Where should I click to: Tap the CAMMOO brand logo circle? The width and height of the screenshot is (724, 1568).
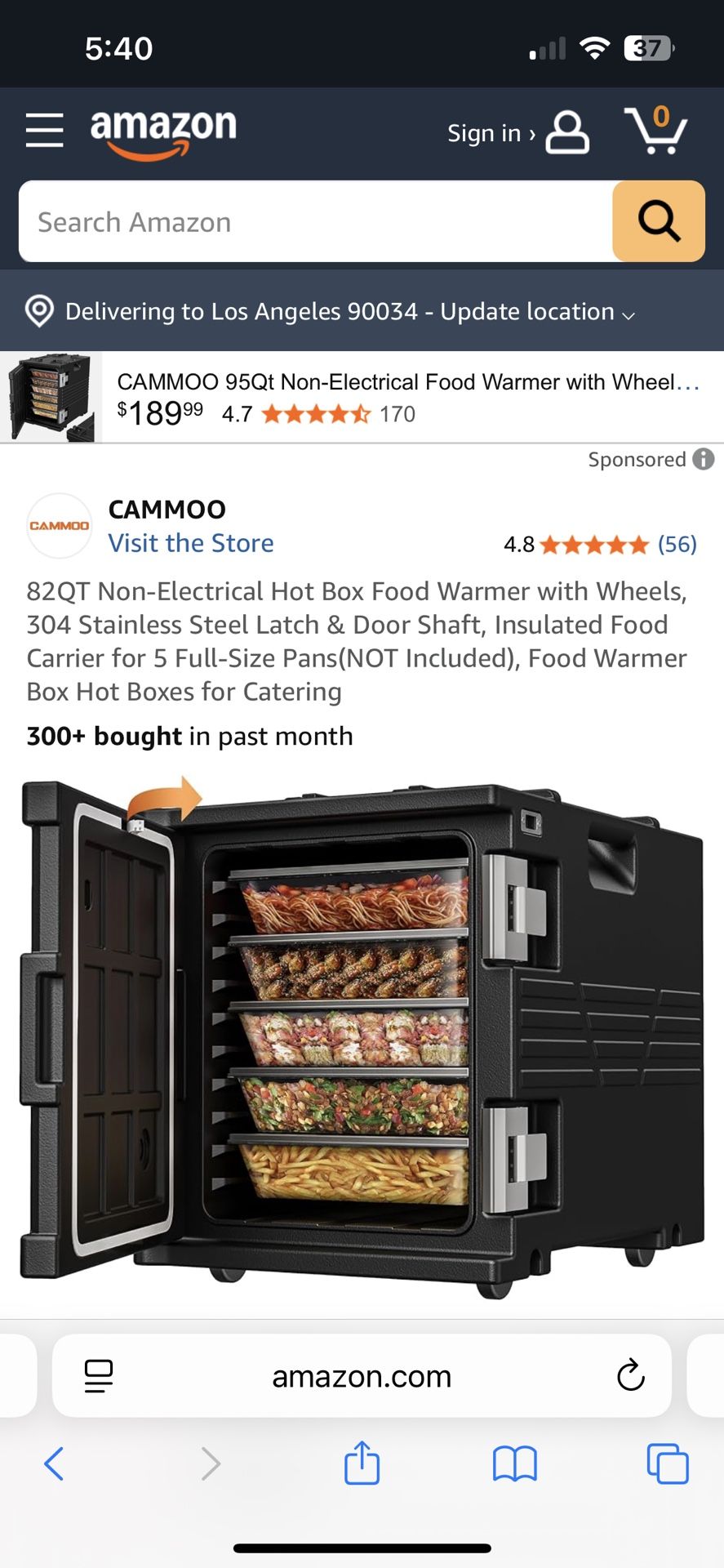click(x=59, y=525)
